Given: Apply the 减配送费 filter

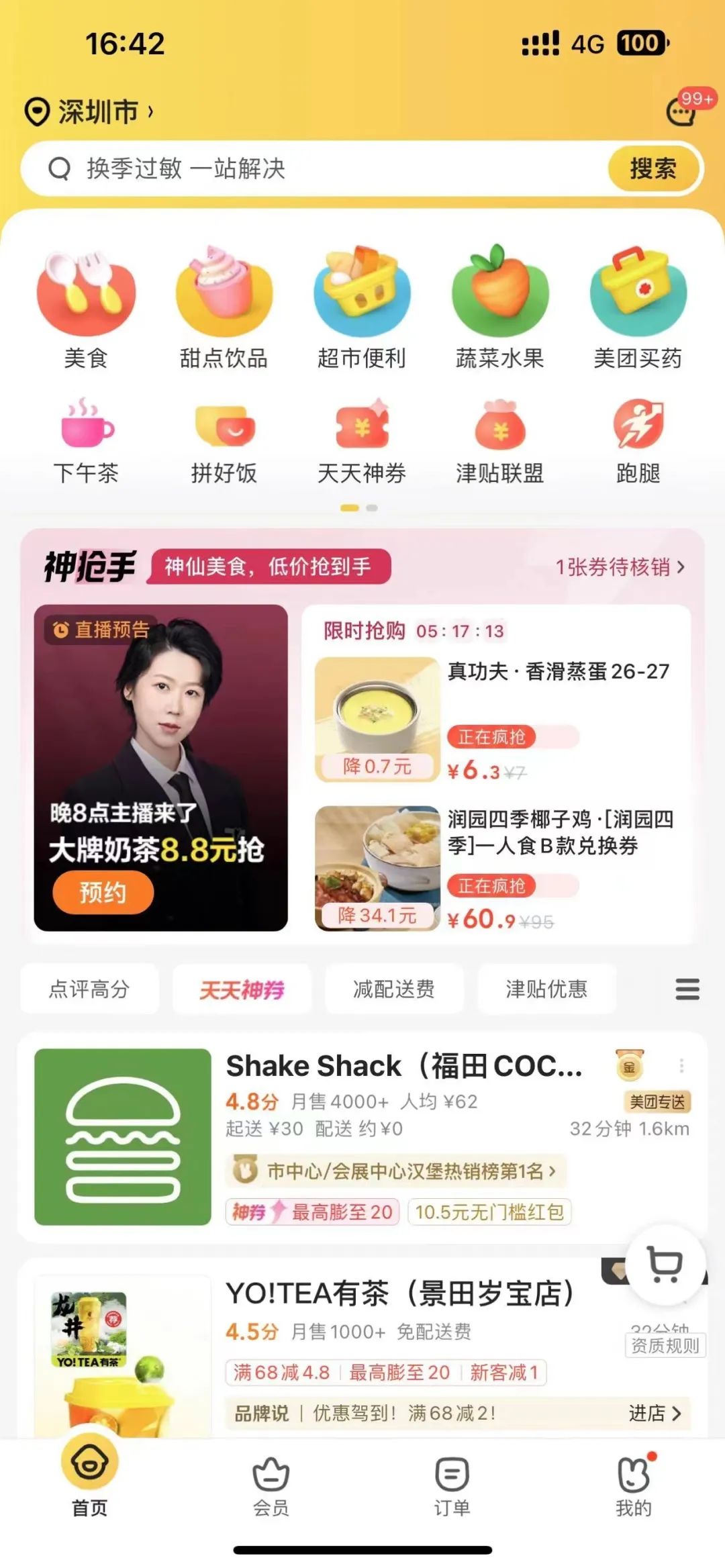Looking at the screenshot, I should tap(394, 989).
